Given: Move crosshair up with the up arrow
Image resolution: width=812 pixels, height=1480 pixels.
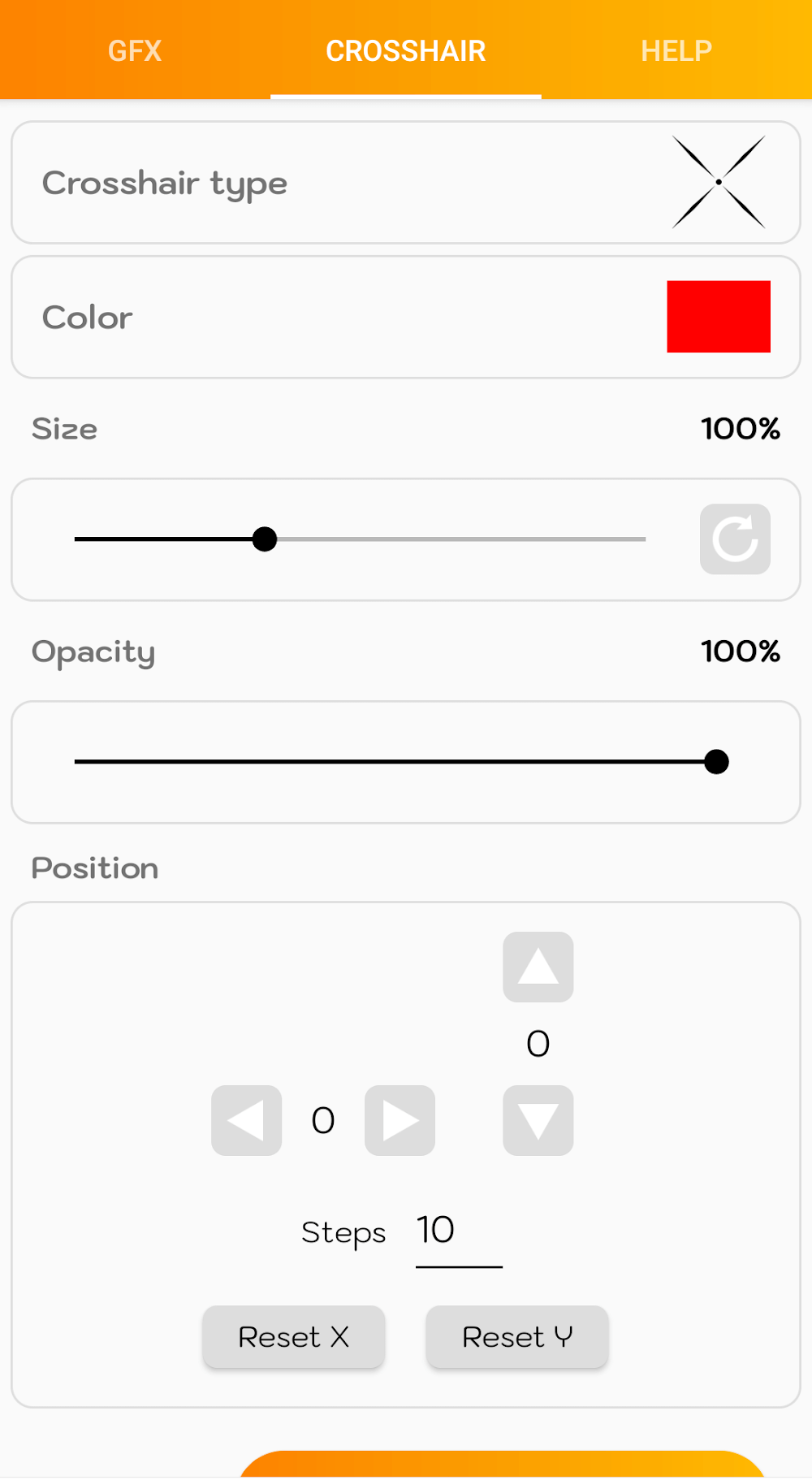Looking at the screenshot, I should click(538, 967).
